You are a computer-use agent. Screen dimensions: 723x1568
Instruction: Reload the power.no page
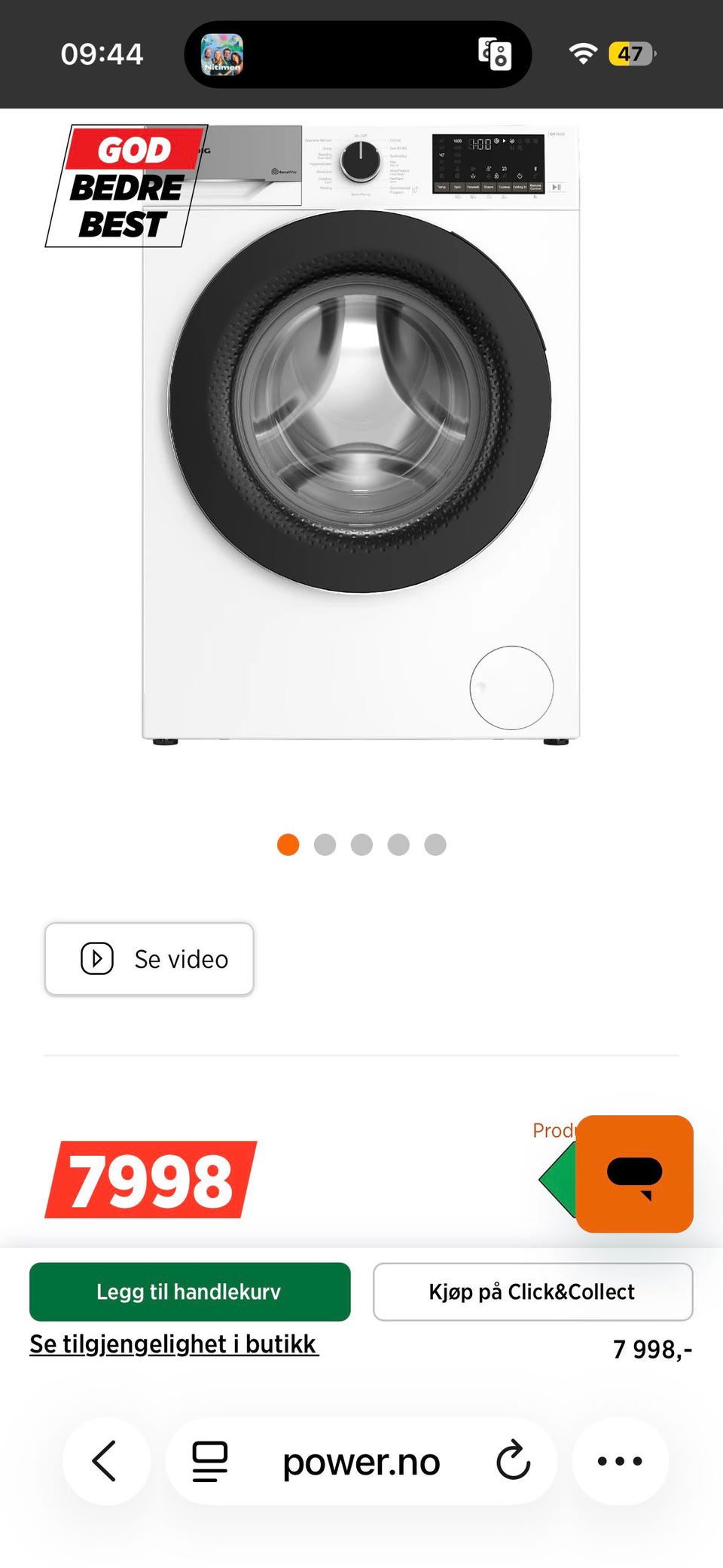click(x=514, y=1461)
